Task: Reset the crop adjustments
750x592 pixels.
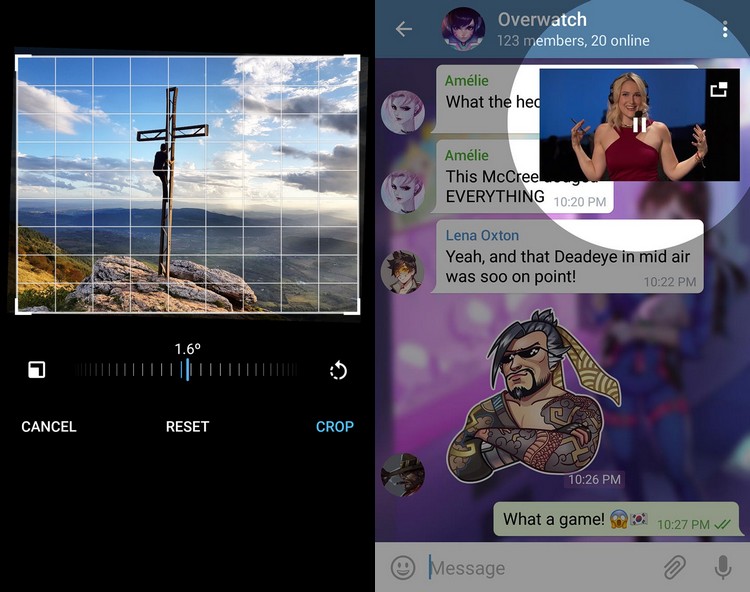Action: [187, 426]
